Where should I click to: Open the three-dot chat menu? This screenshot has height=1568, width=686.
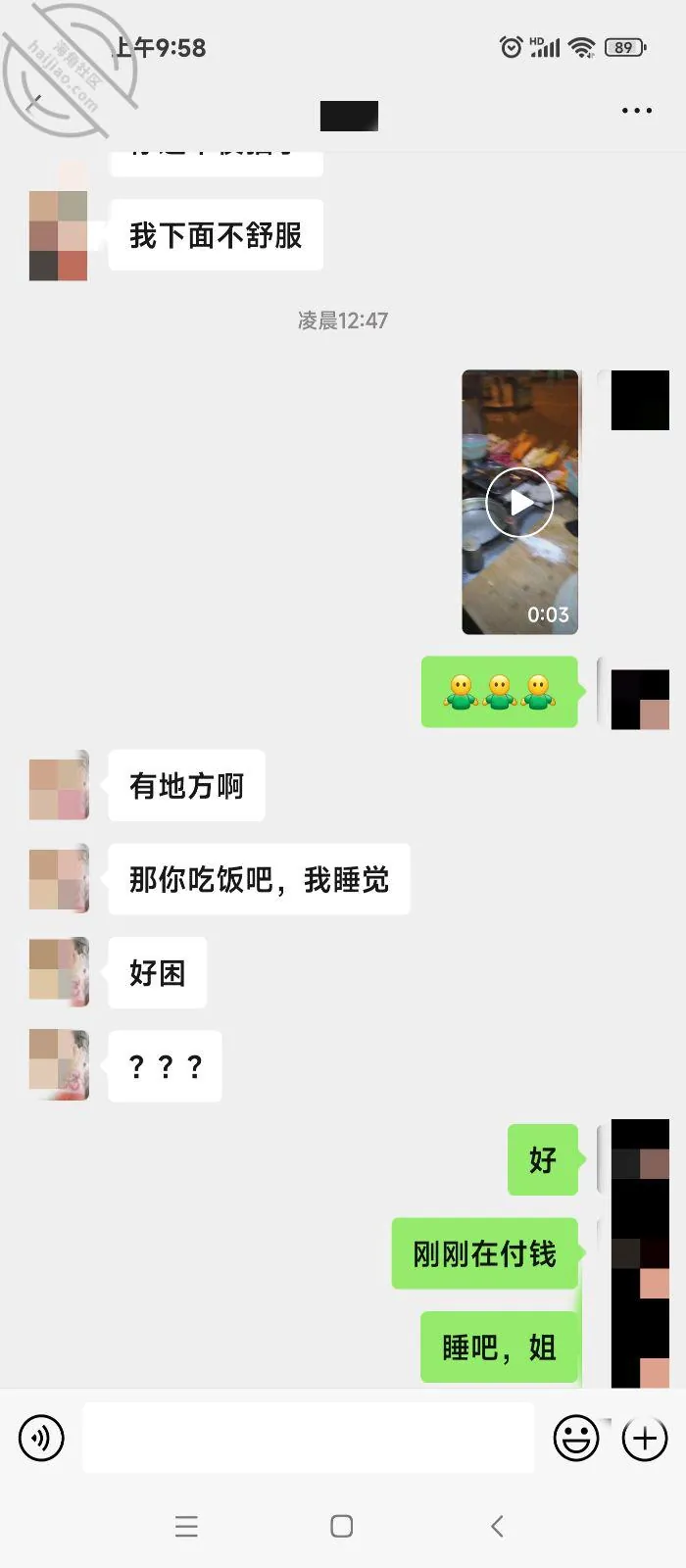click(637, 111)
